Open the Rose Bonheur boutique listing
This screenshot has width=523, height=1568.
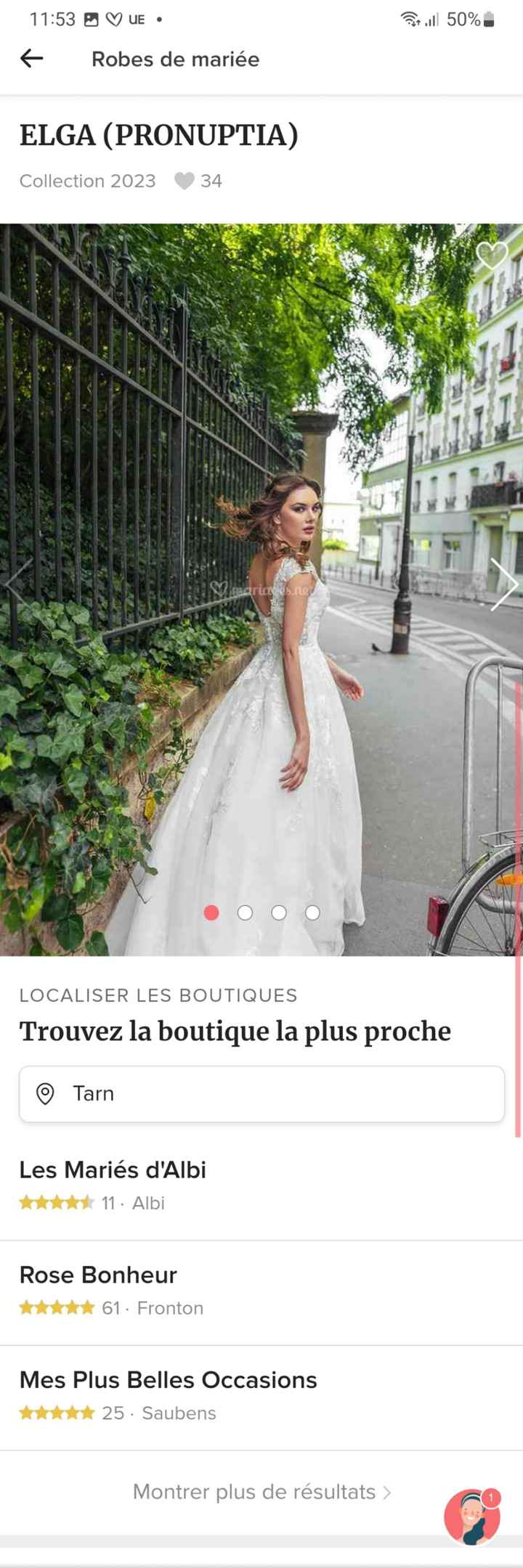[100, 1275]
